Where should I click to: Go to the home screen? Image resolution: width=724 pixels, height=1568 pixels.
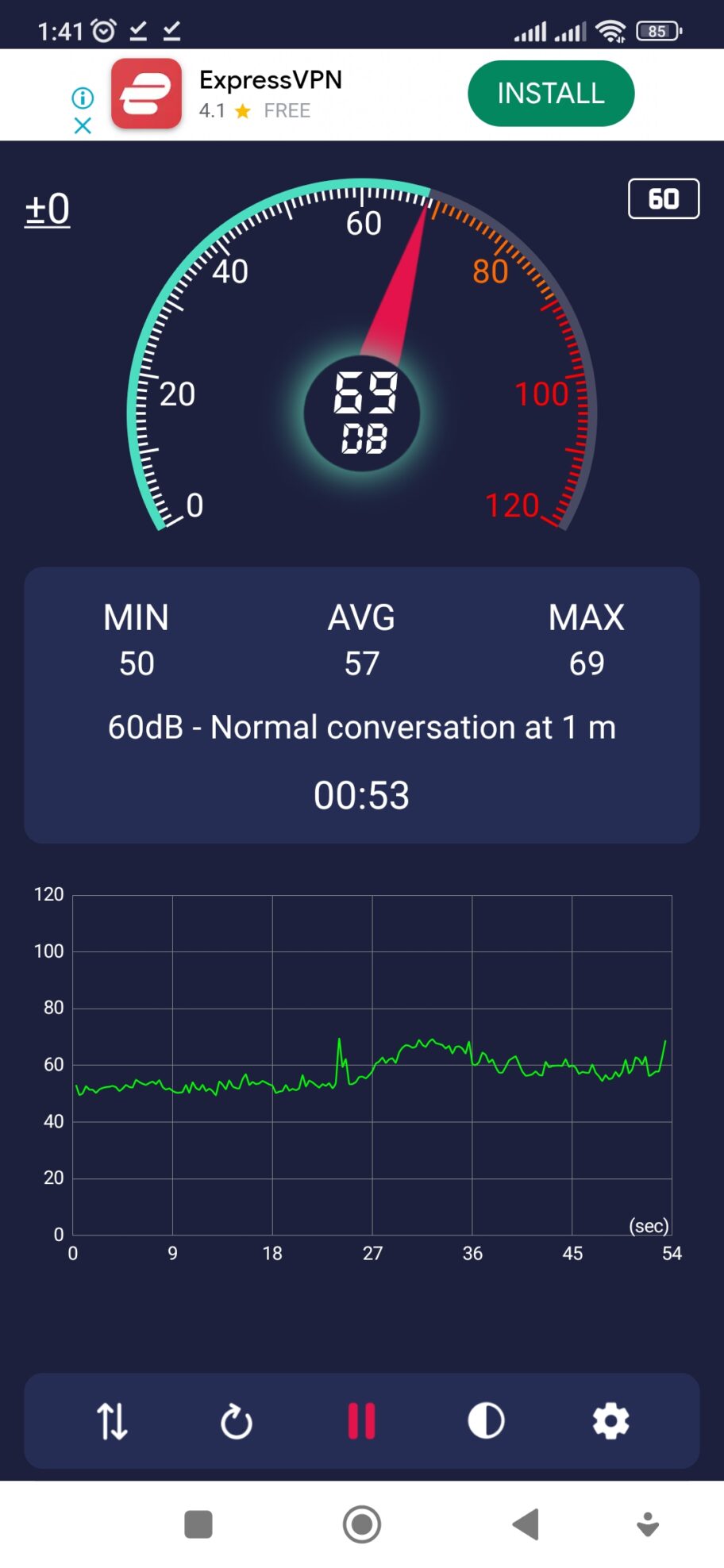pyautogui.click(x=362, y=1524)
